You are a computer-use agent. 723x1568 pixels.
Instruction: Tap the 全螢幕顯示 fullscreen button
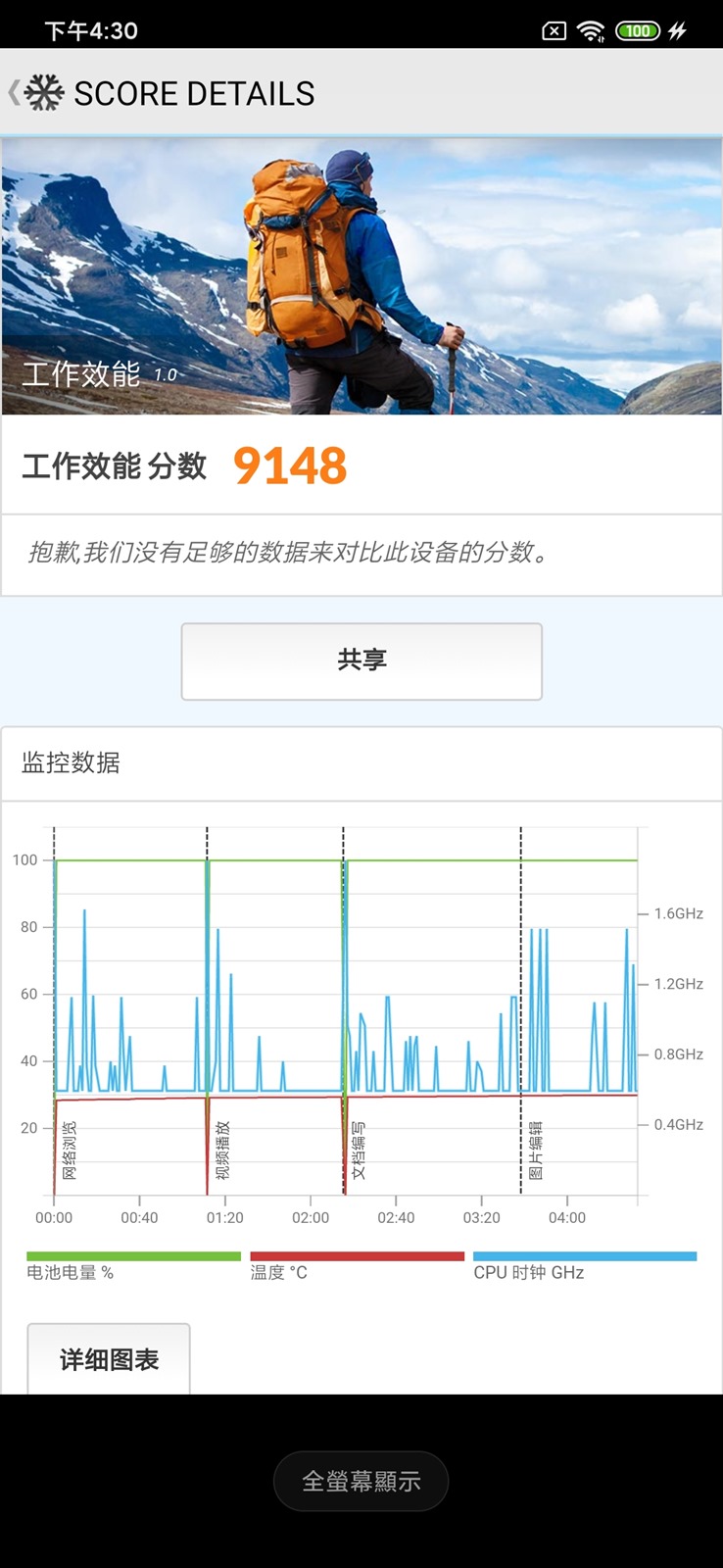coord(361,1481)
